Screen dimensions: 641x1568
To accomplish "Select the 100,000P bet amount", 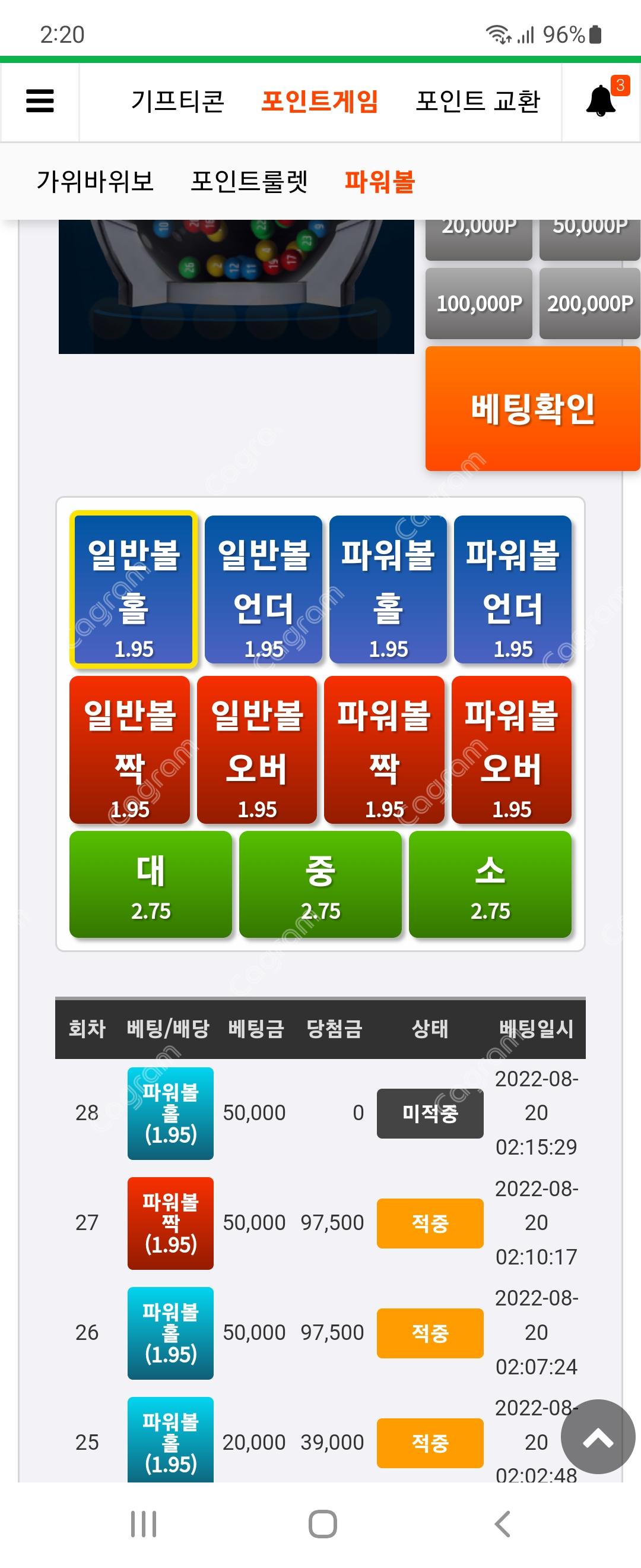I will click(478, 303).
